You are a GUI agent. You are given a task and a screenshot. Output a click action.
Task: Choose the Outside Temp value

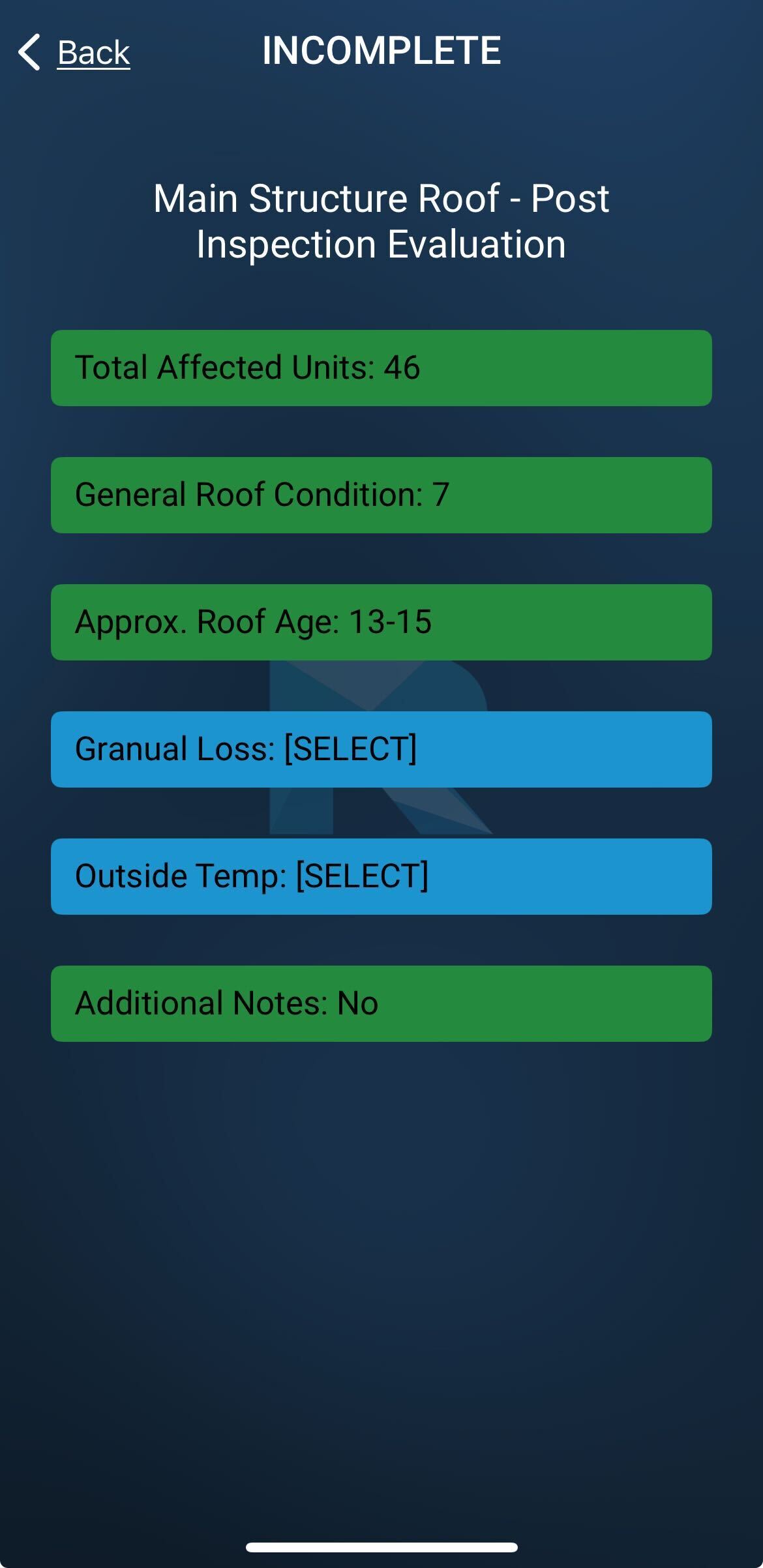pyautogui.click(x=381, y=876)
